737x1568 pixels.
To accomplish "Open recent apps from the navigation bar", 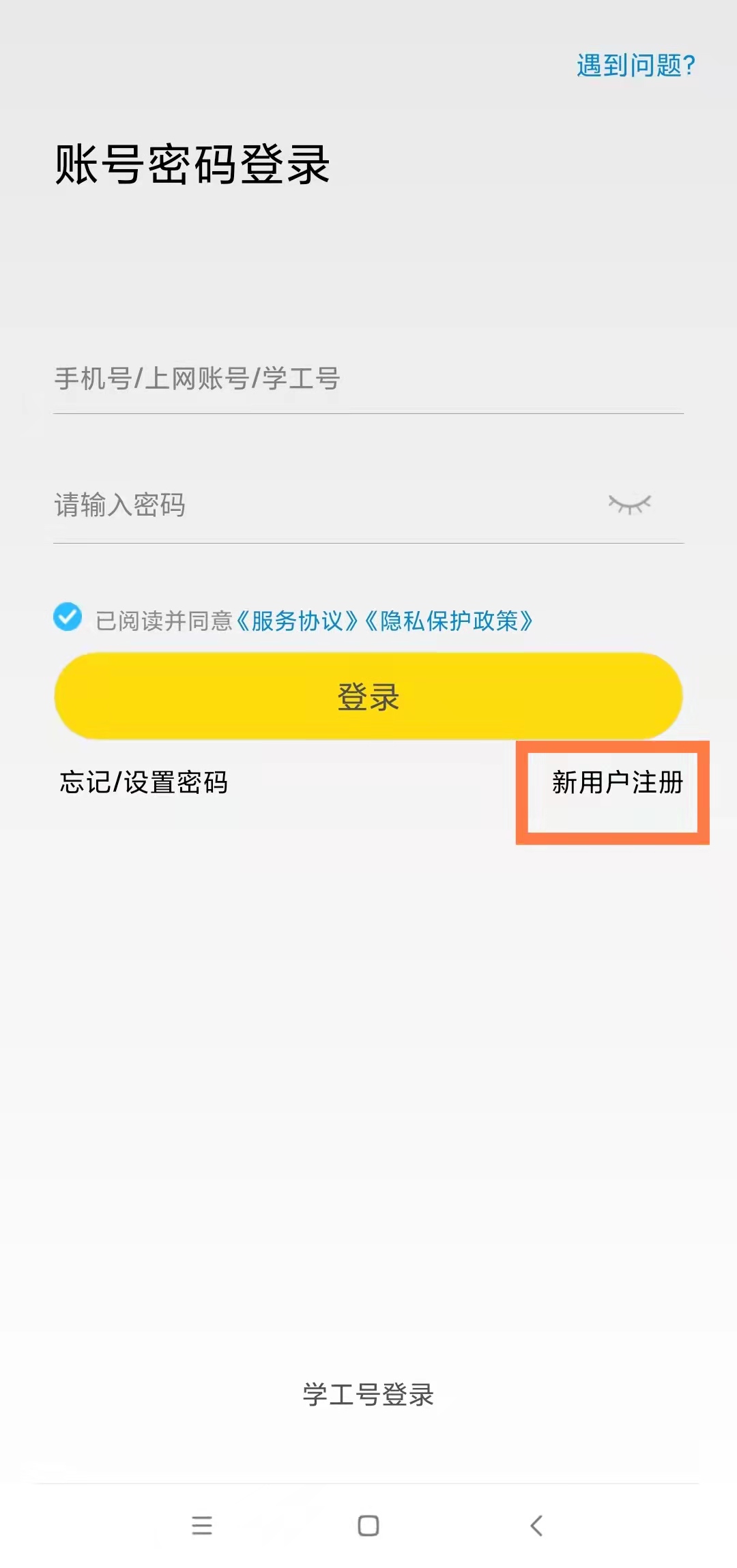I will tap(202, 1526).
